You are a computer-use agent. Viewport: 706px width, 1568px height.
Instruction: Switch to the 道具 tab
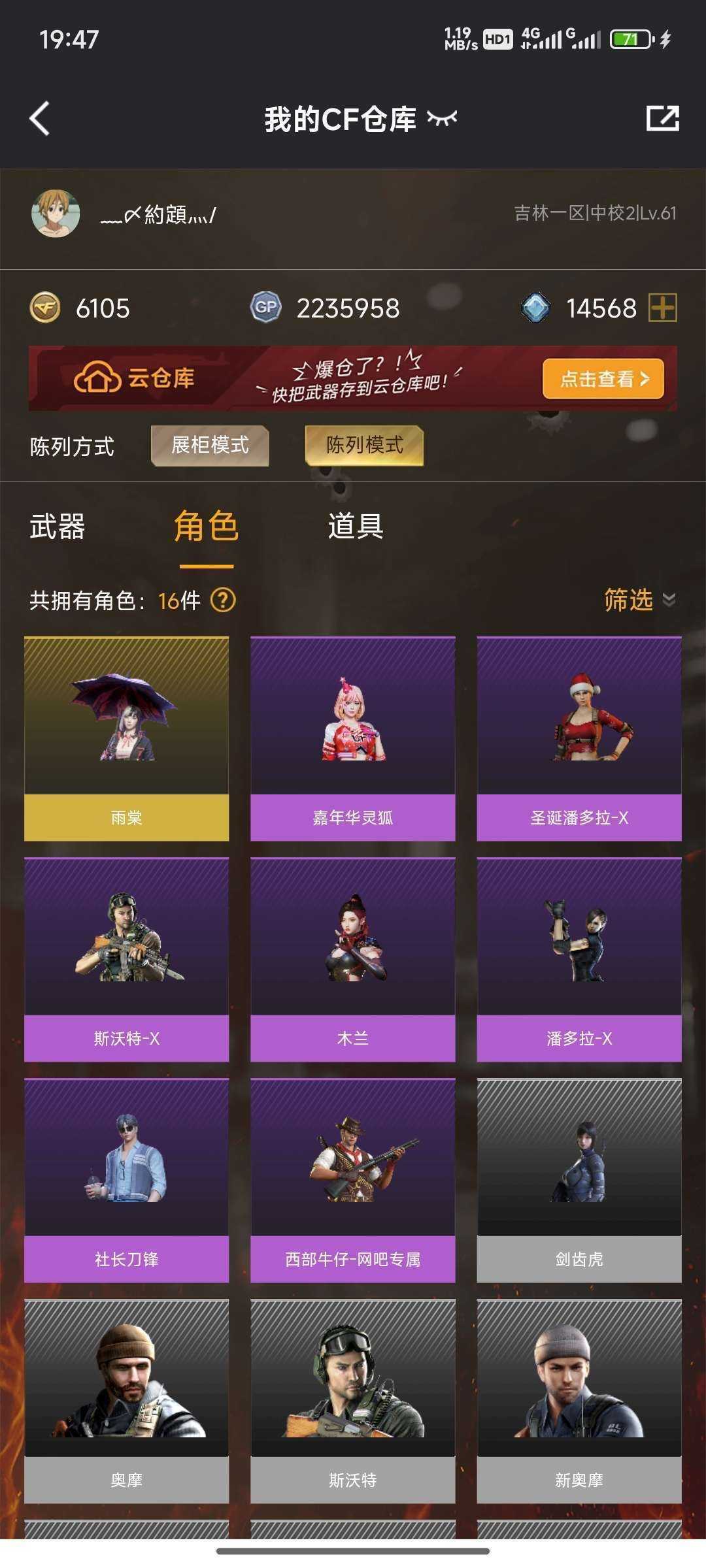pyautogui.click(x=356, y=527)
